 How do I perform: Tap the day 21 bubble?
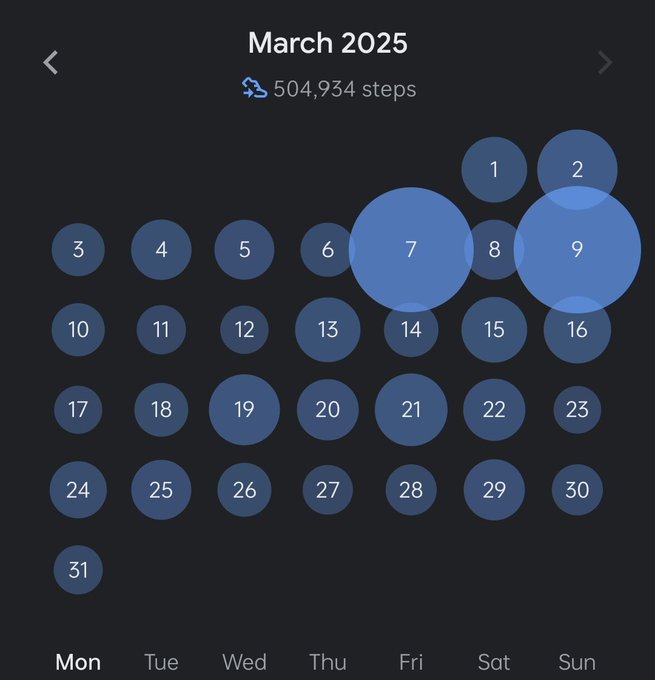click(x=411, y=409)
